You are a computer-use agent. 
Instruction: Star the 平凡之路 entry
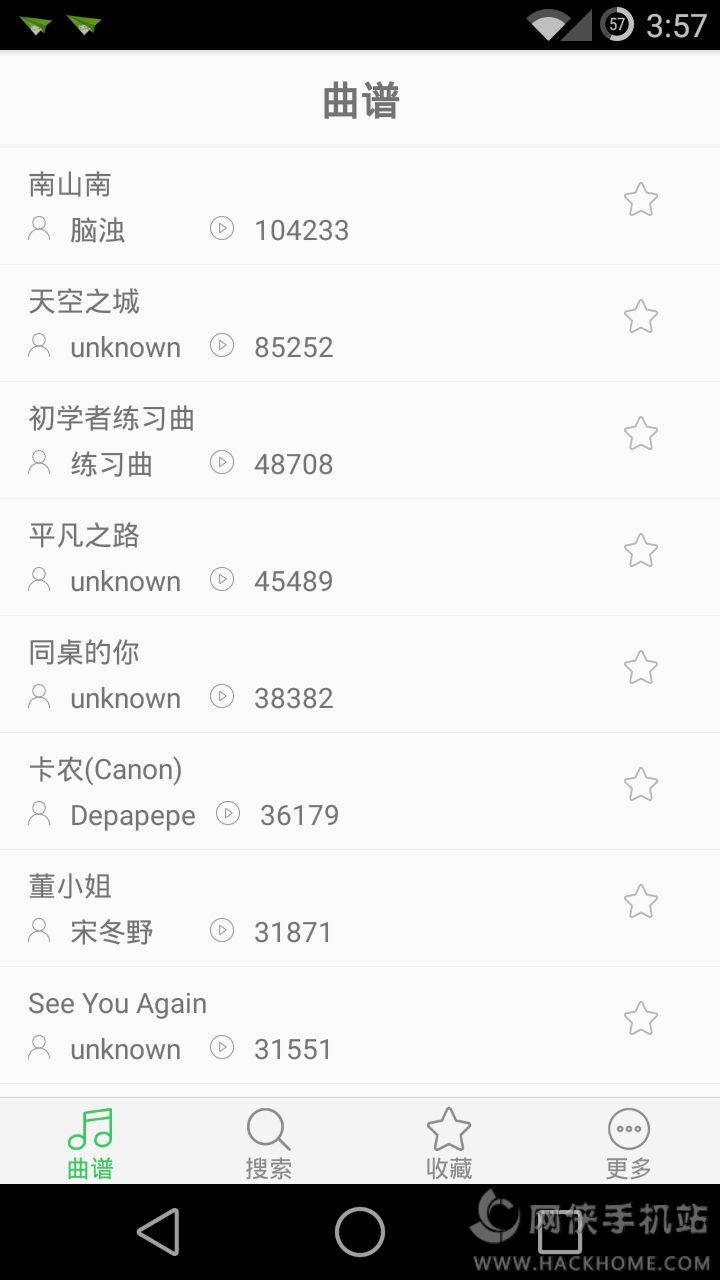pos(640,551)
